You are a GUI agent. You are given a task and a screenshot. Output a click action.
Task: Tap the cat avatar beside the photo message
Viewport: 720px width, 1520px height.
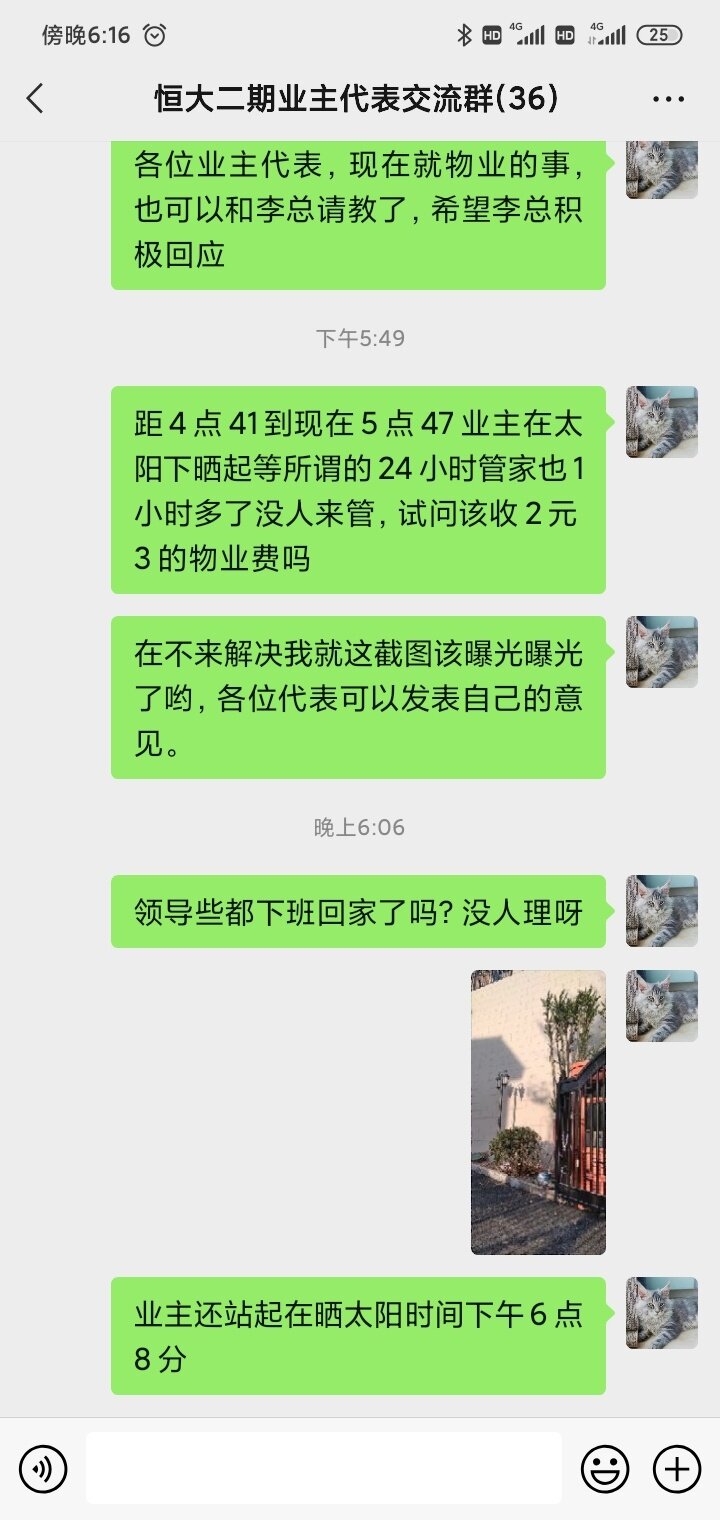click(x=662, y=1006)
